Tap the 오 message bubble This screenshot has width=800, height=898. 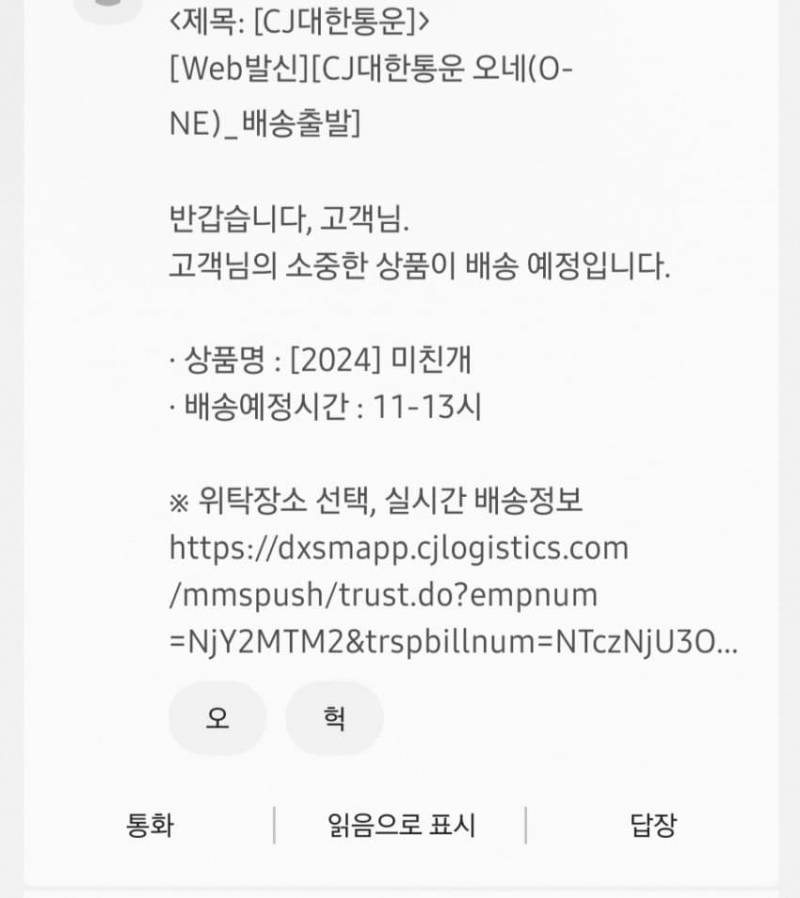coord(217,717)
